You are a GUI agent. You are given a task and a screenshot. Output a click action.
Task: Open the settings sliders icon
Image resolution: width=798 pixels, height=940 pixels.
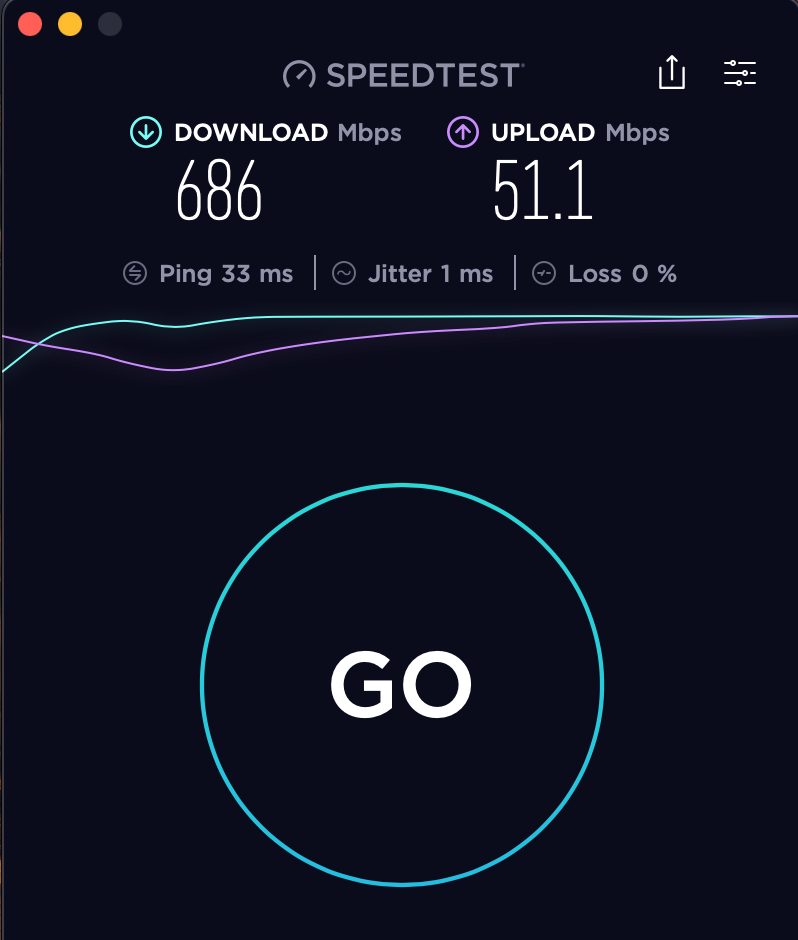(740, 73)
